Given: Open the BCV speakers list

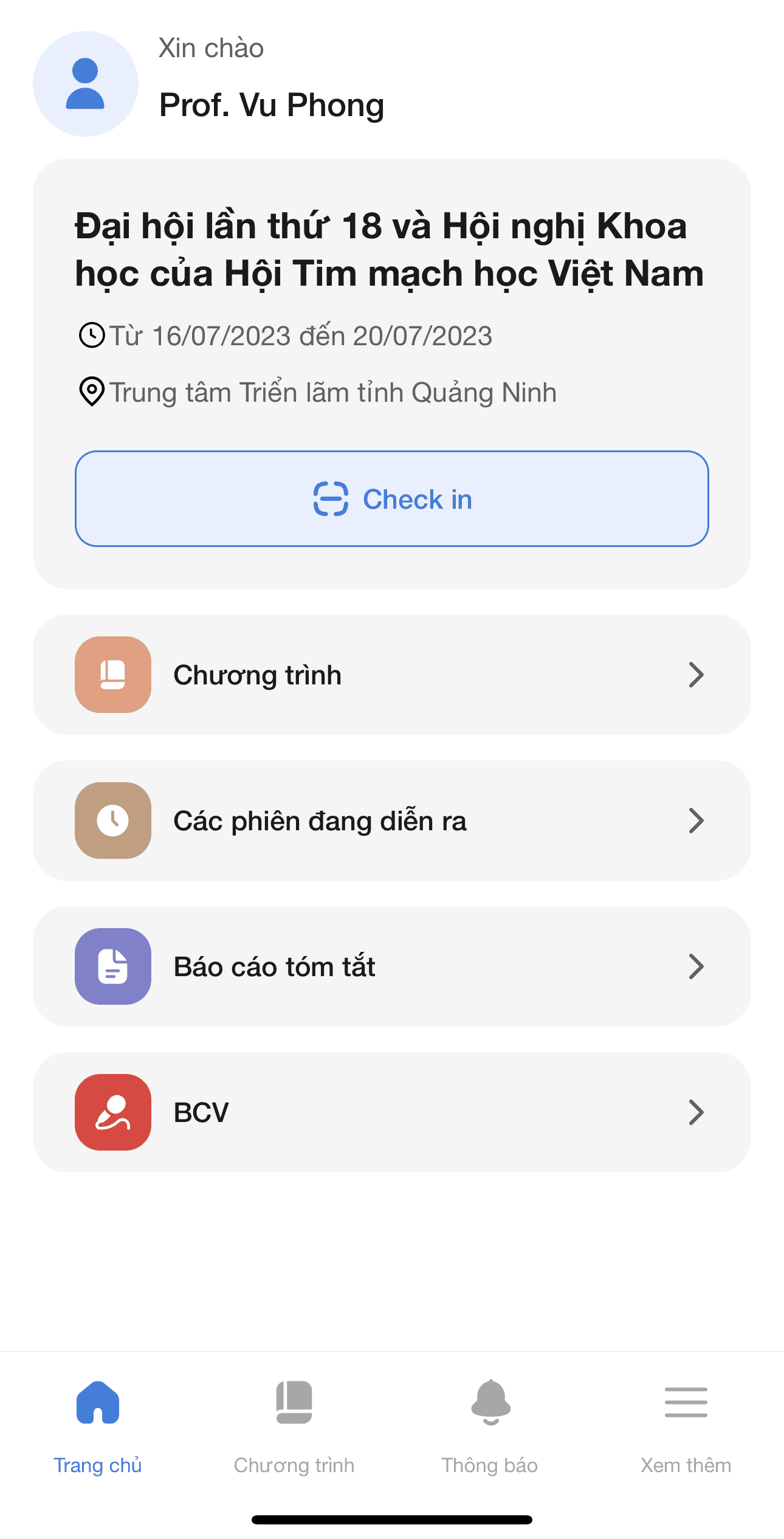Looking at the screenshot, I should [x=392, y=1112].
